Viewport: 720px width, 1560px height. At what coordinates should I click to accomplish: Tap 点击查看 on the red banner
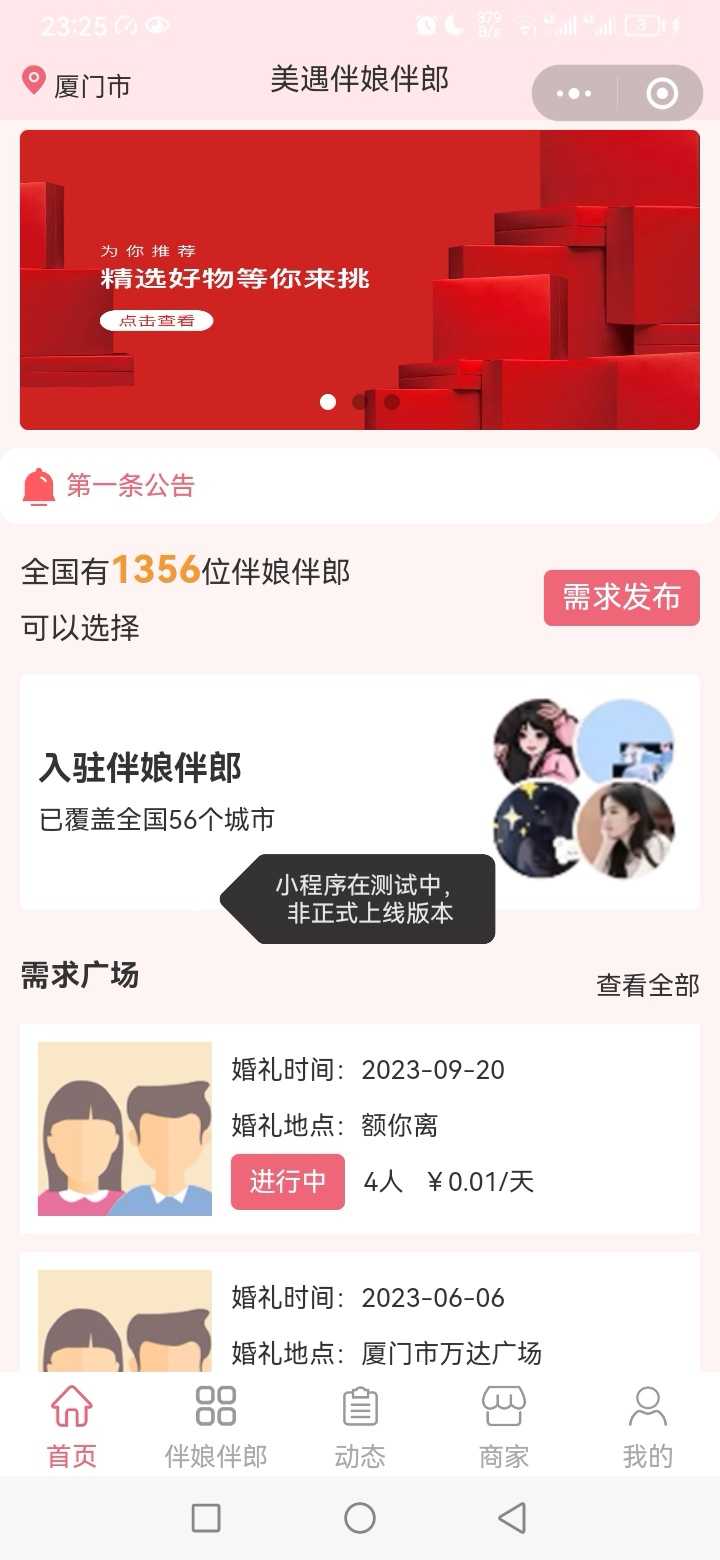coord(156,321)
